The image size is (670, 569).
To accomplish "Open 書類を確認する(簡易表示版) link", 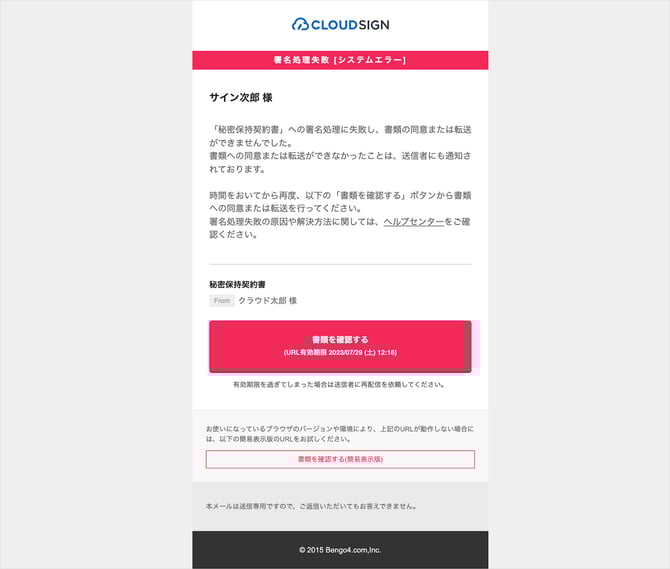I will tap(340, 459).
